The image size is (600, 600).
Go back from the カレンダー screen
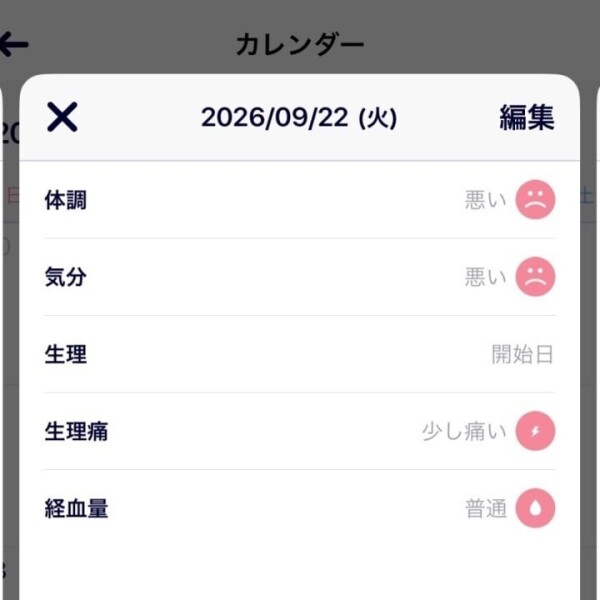[14, 44]
